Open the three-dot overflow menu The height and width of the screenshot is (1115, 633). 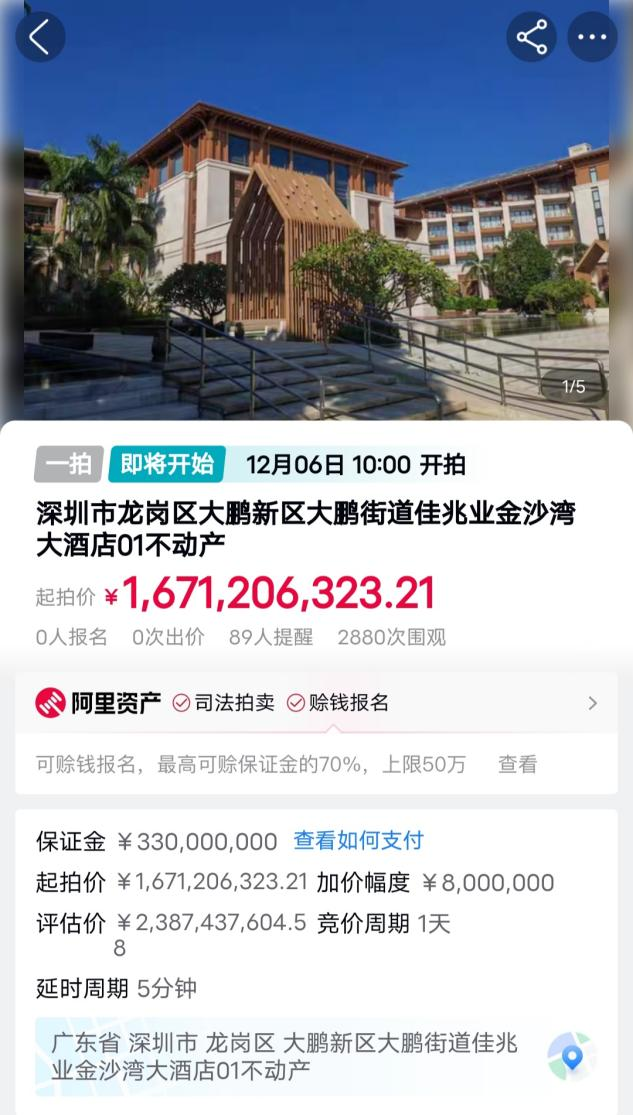click(x=592, y=38)
